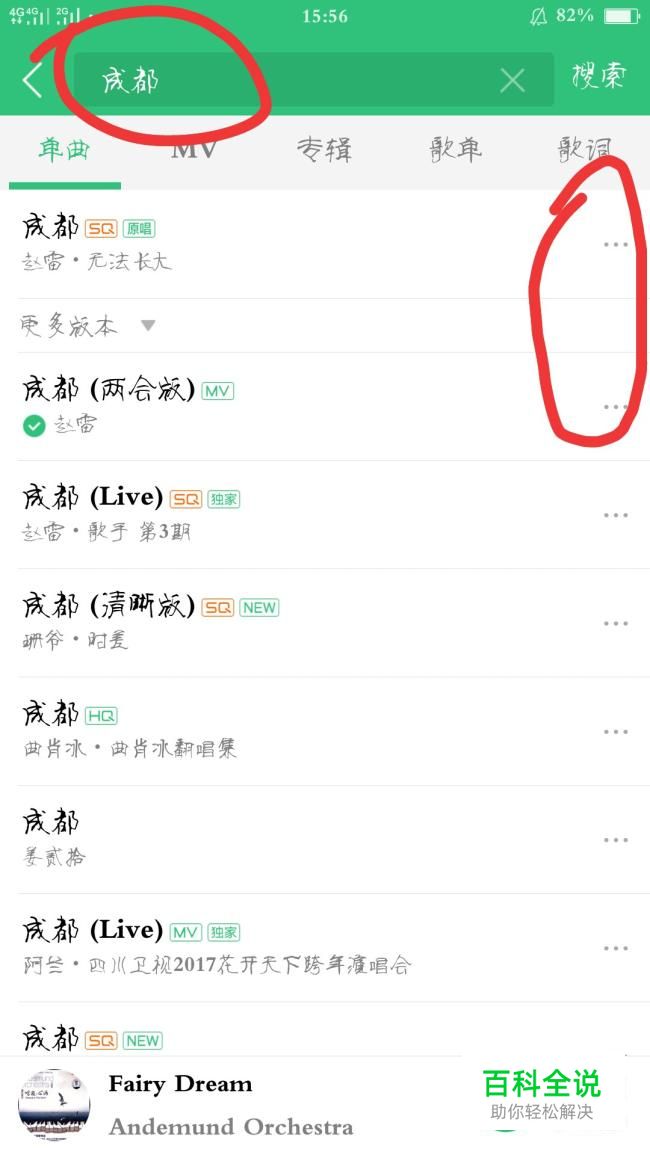Screen dimensions: 650x1155
Task: Switch to the 歌词 tab
Action: click(585, 151)
